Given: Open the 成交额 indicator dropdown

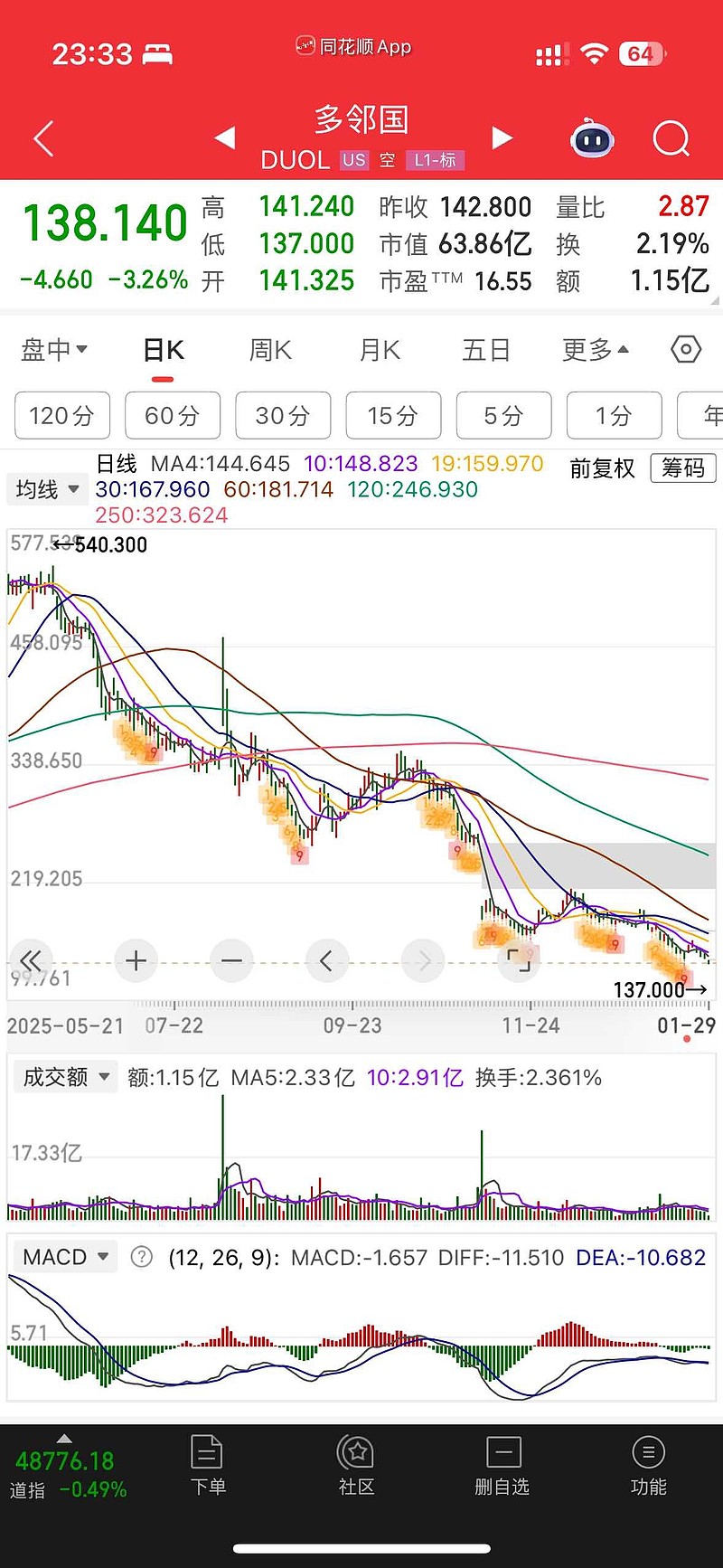Looking at the screenshot, I should 64,1076.
